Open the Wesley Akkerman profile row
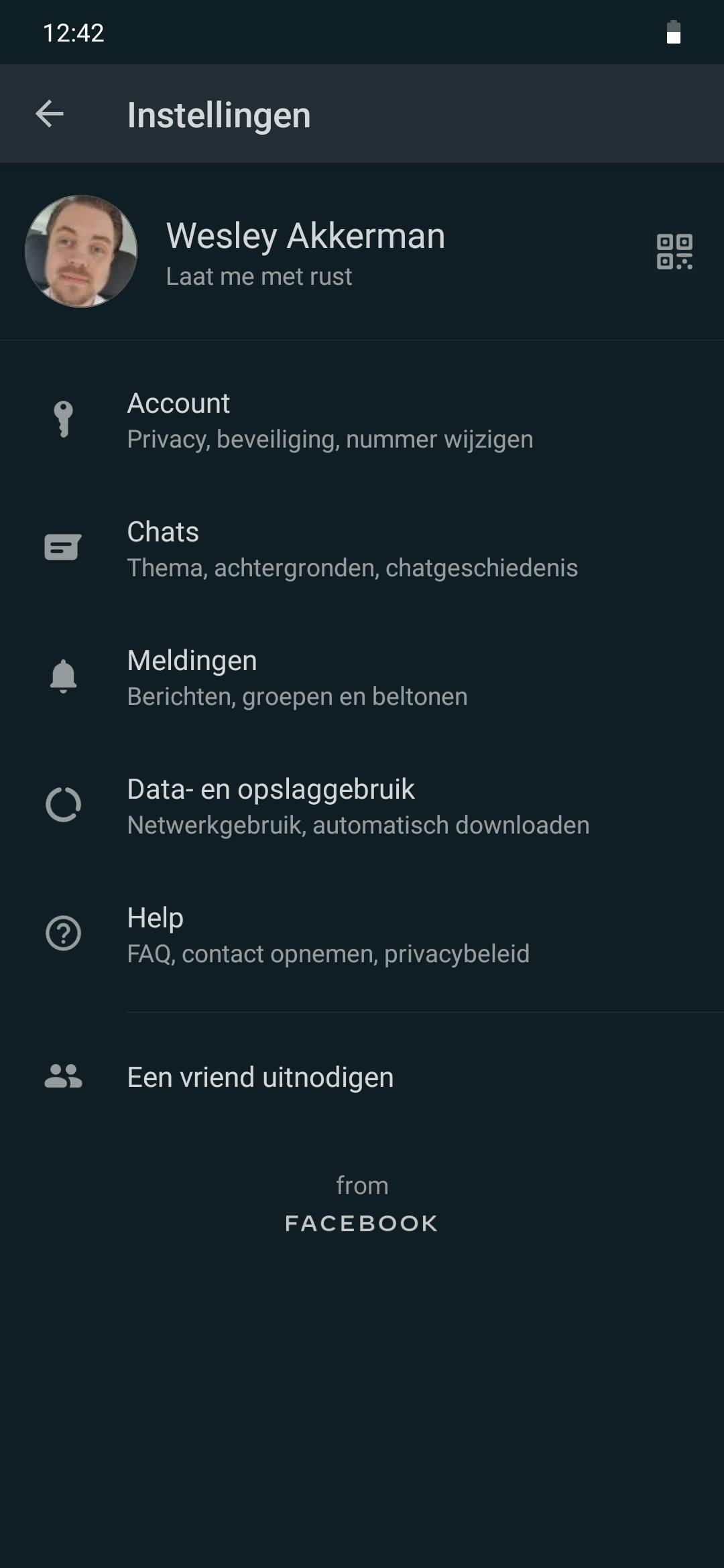The height and width of the screenshot is (1568, 724). tap(305, 252)
